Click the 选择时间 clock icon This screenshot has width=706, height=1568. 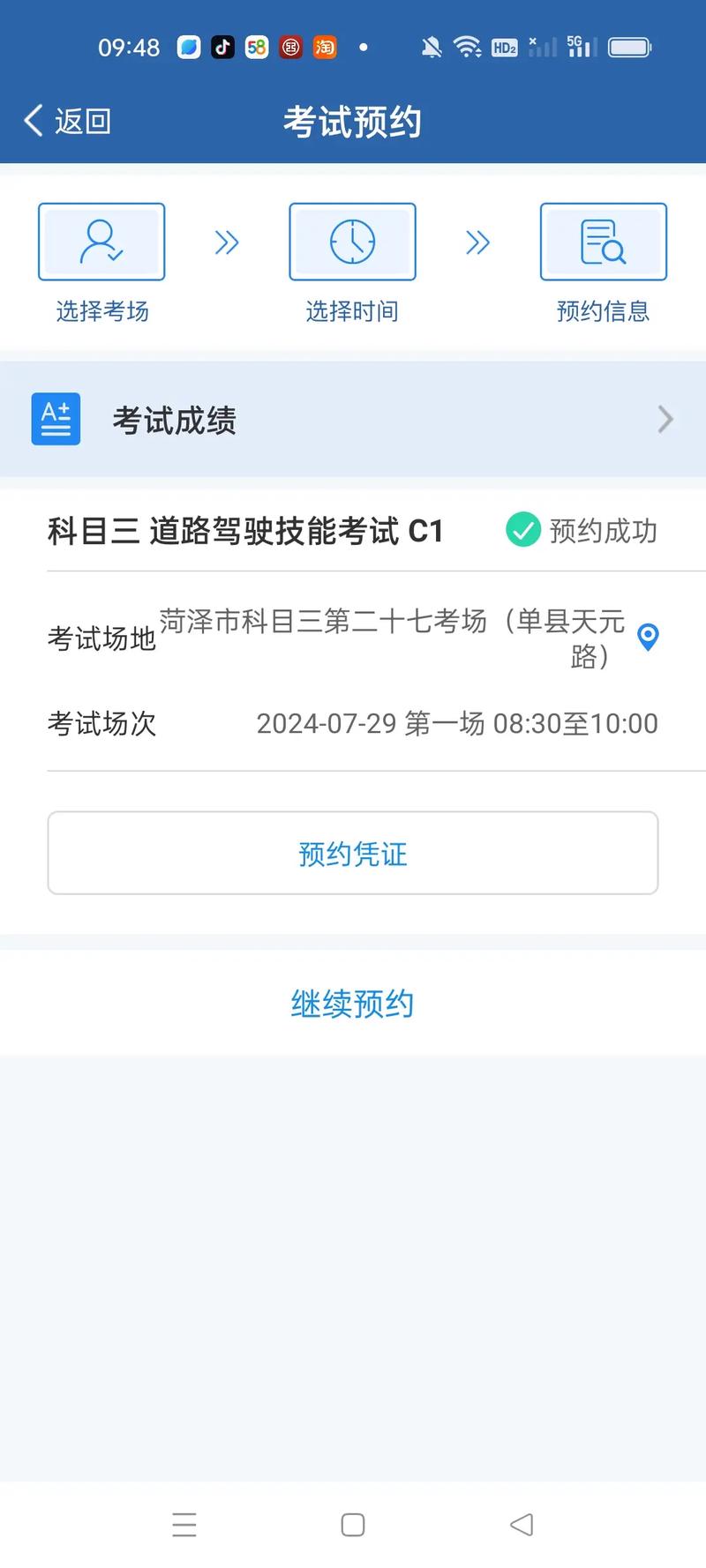click(352, 241)
